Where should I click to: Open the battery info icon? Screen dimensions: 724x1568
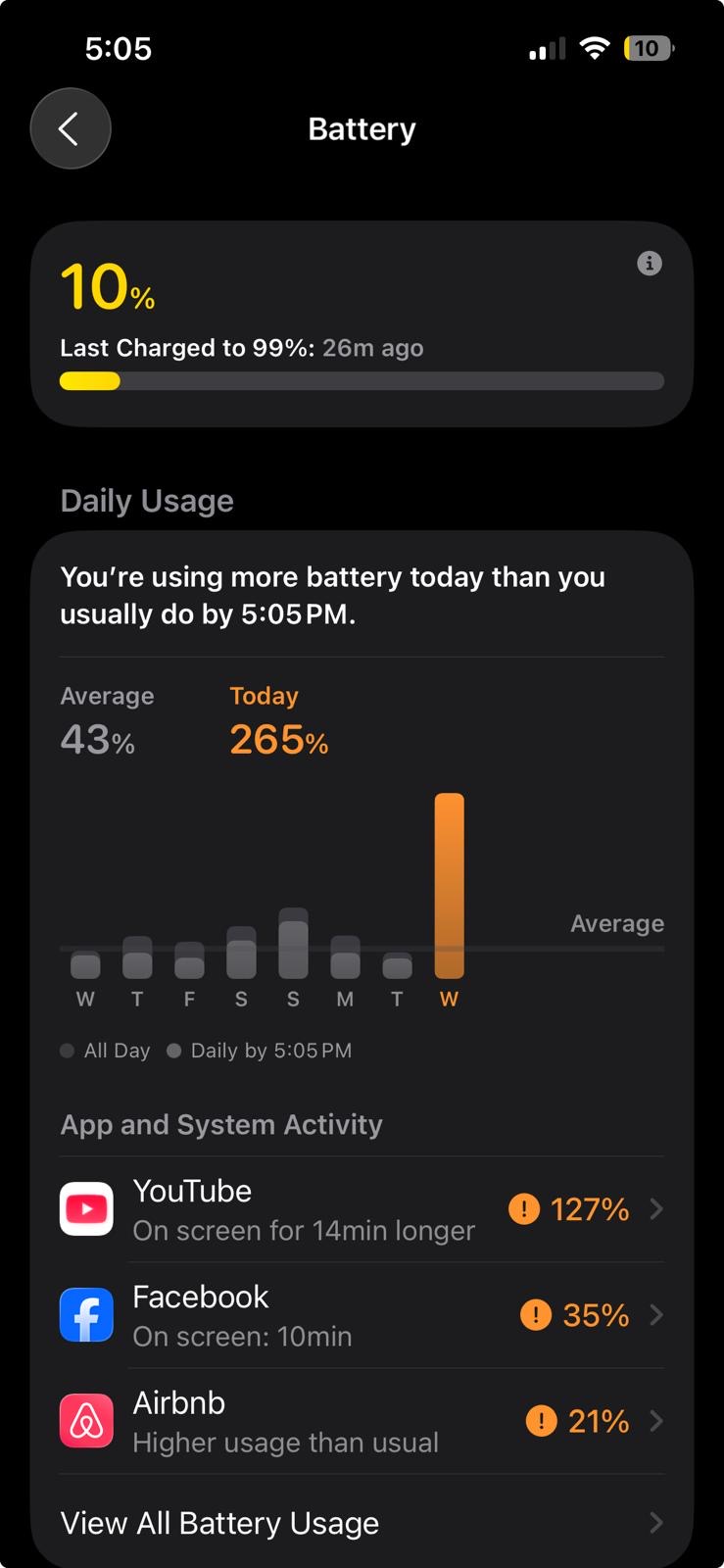[x=649, y=263]
